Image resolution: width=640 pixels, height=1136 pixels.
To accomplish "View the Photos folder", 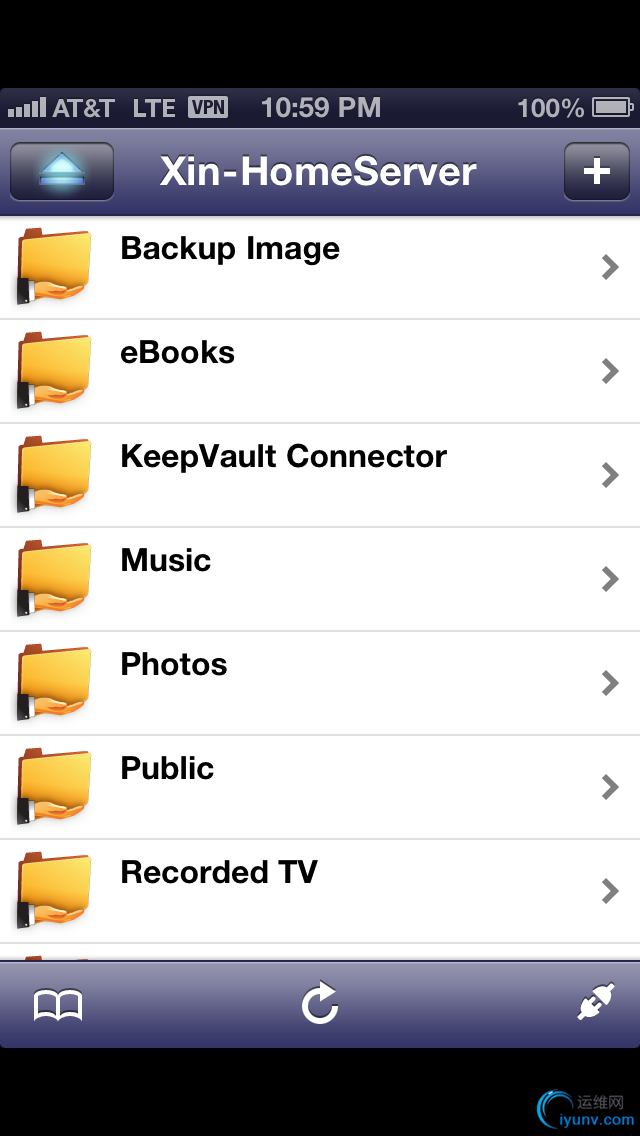I will tap(320, 684).
